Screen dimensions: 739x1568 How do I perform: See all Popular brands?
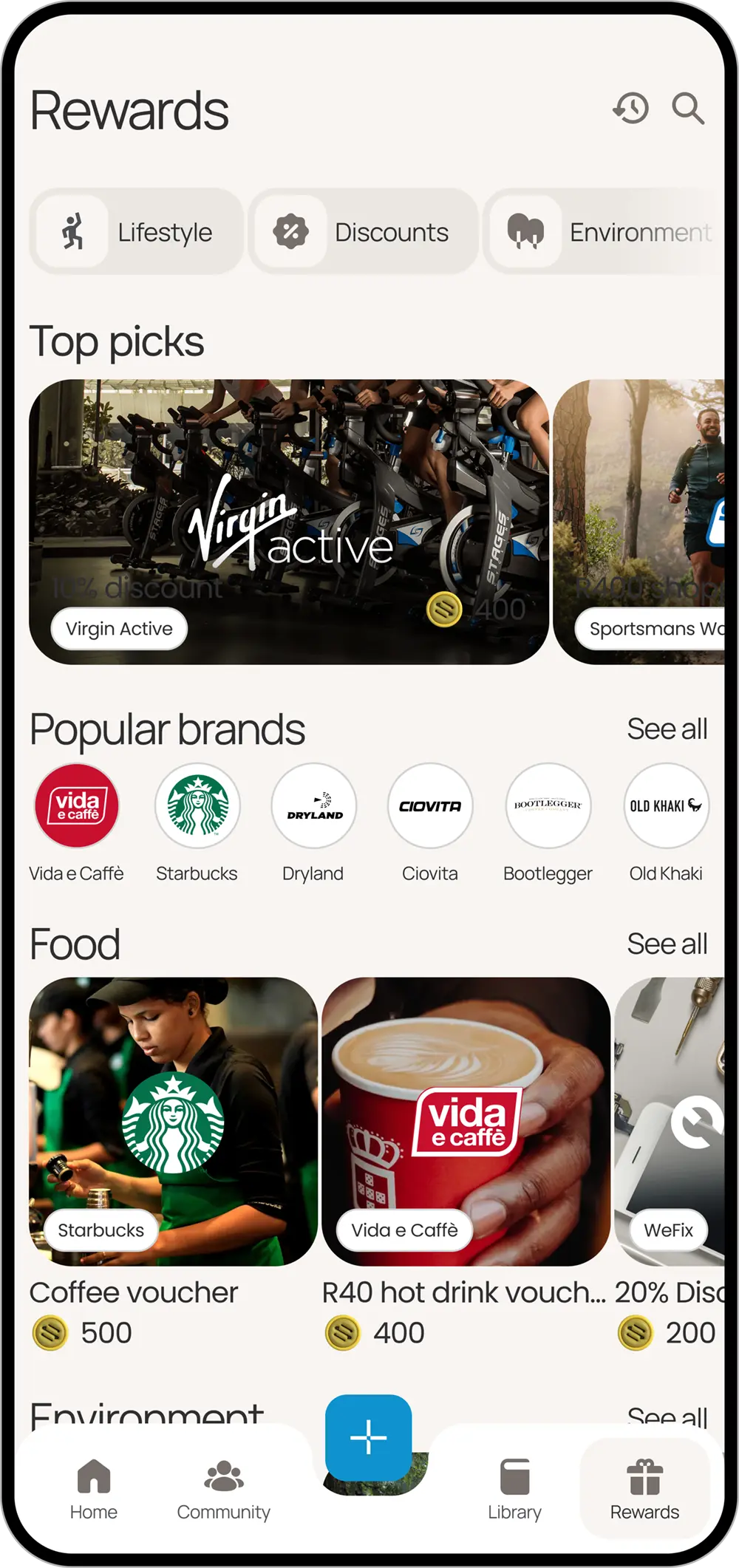click(x=667, y=729)
